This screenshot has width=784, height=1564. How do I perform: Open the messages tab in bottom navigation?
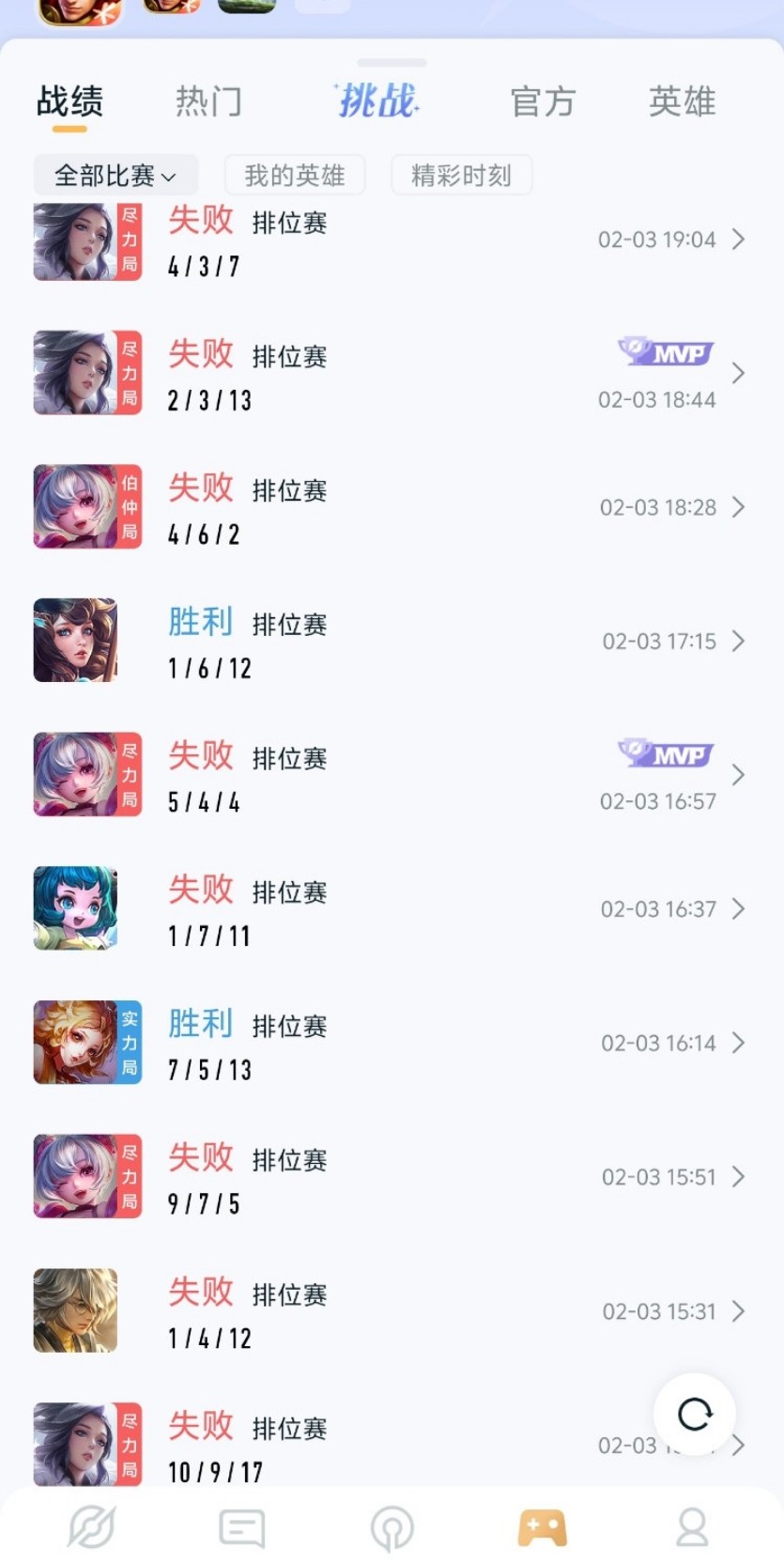[x=241, y=1528]
